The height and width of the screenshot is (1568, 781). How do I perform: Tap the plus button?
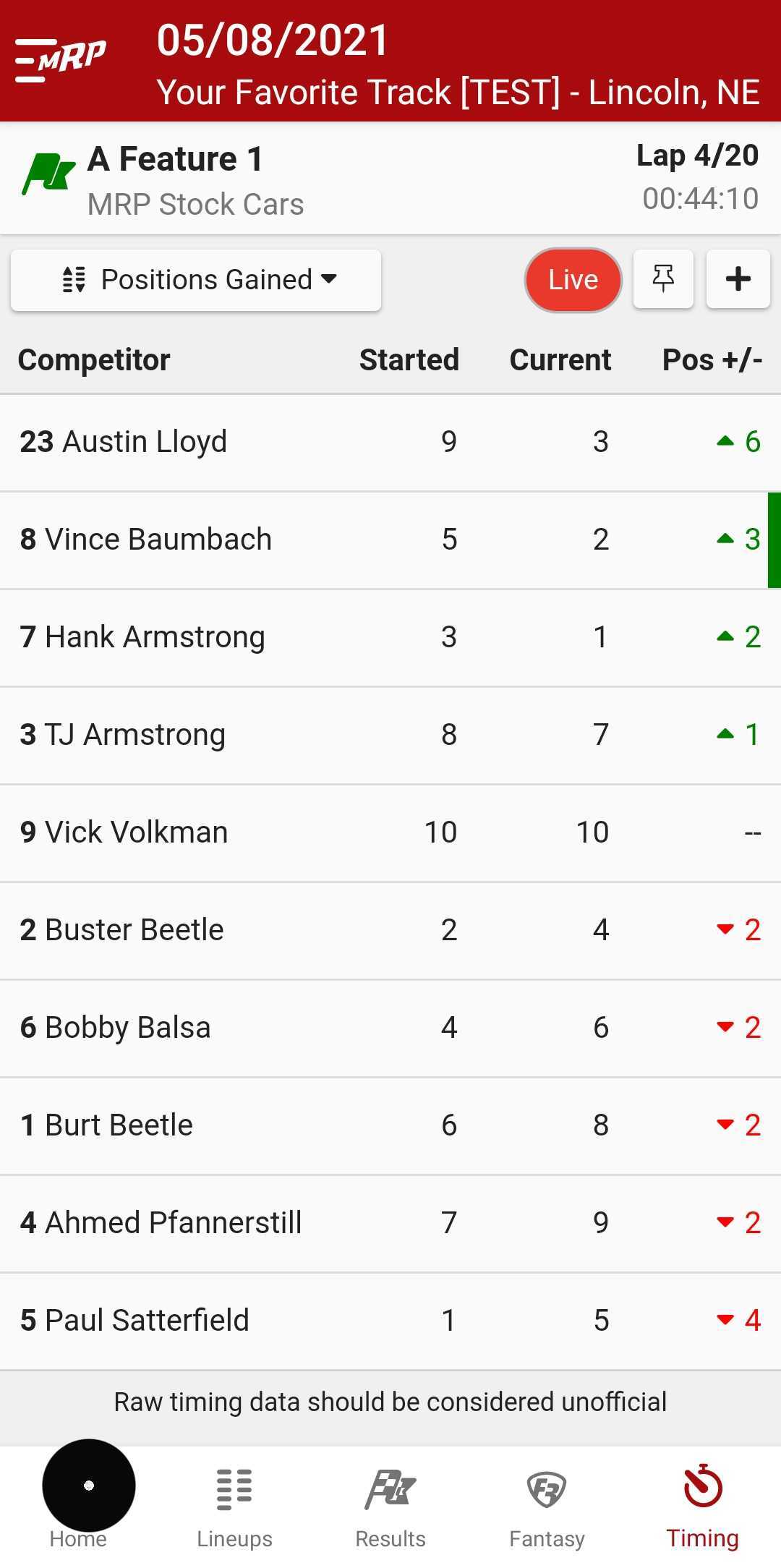coord(738,279)
